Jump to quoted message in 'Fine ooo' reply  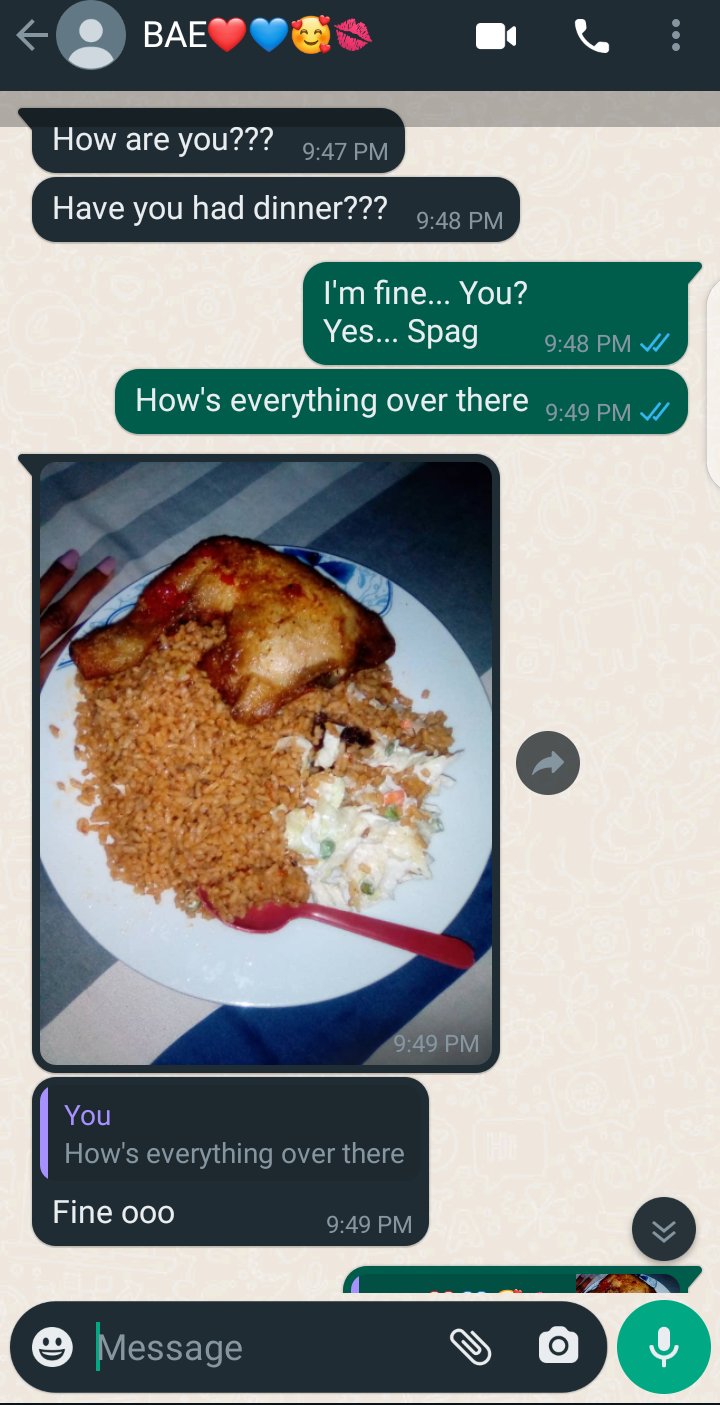point(230,1136)
